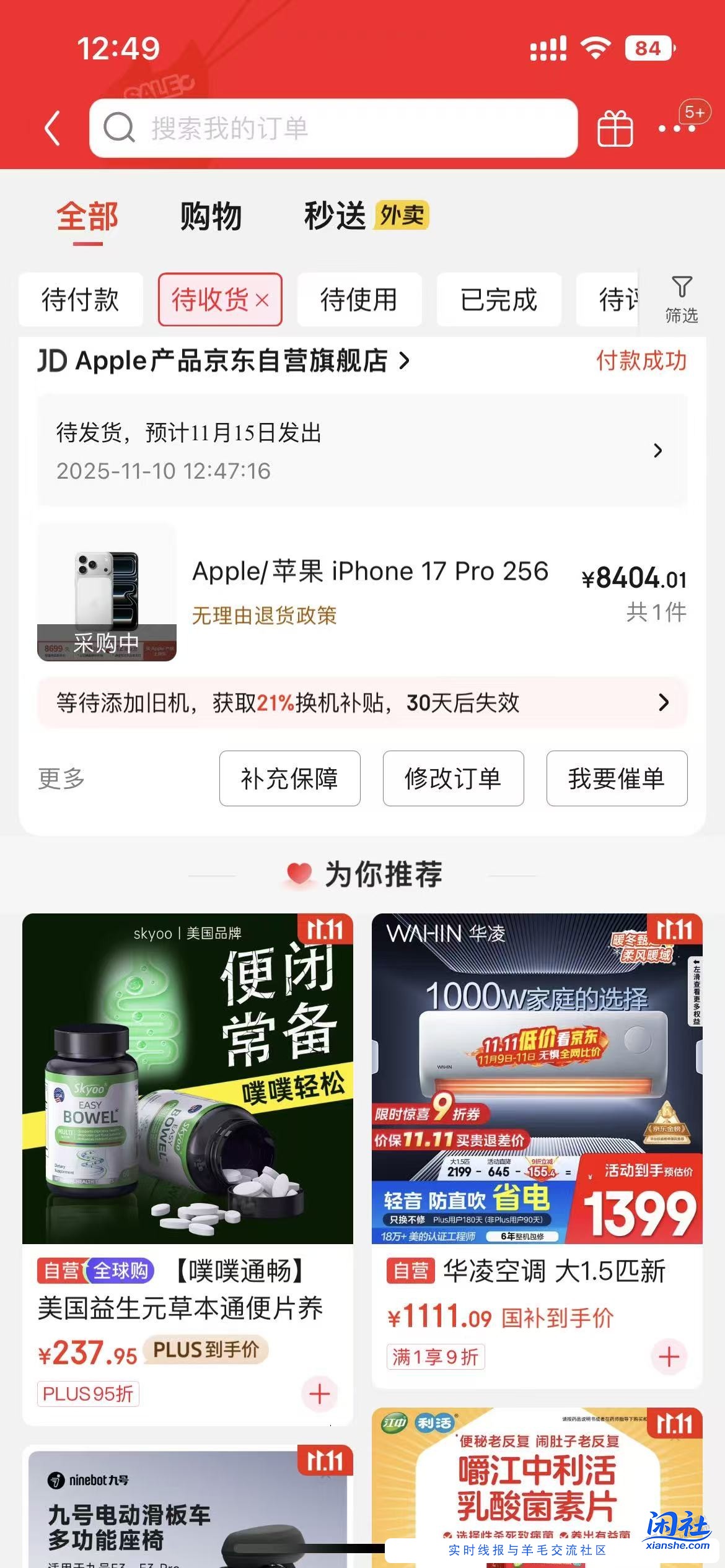Enable the 待付款 filter chip
The height and width of the screenshot is (1568, 725).
point(81,299)
